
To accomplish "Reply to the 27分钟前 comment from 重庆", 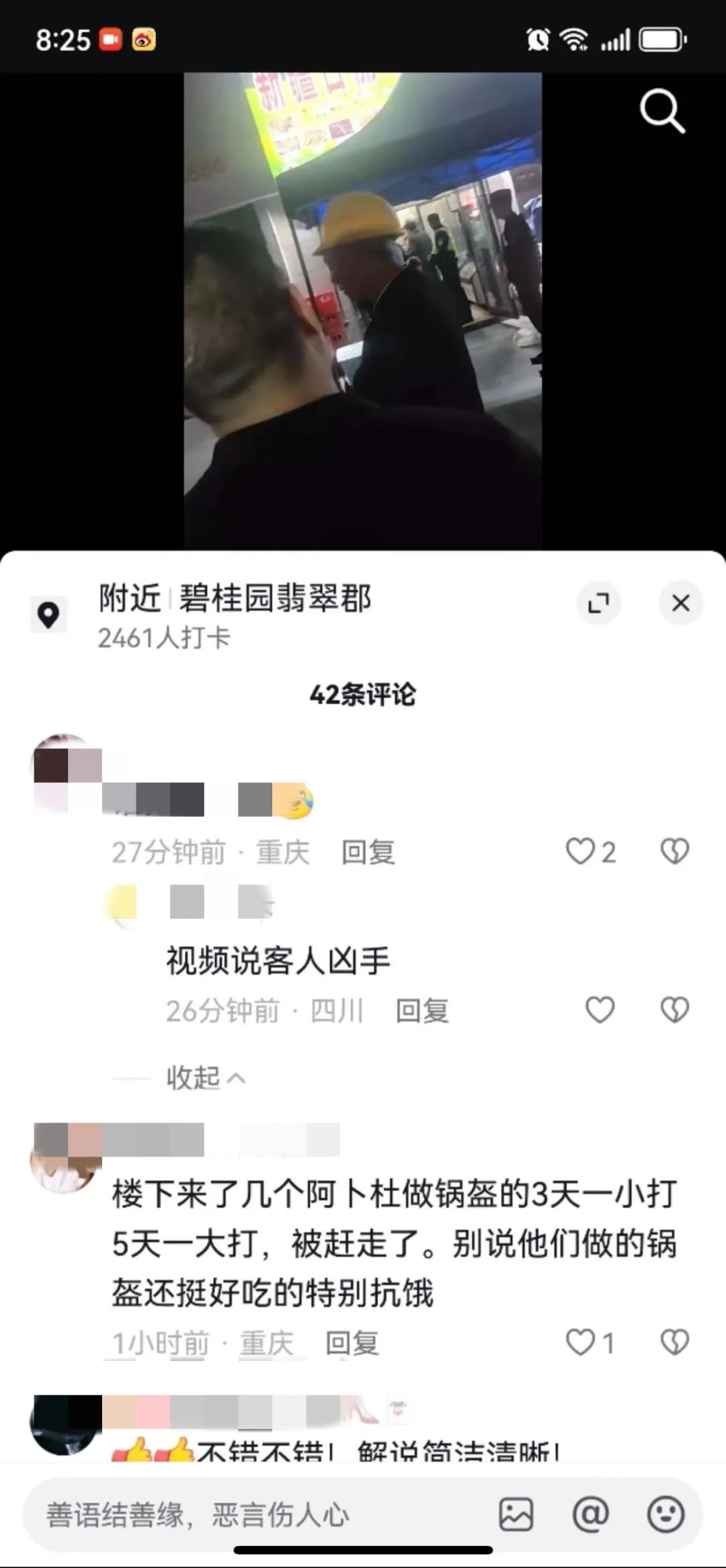I will tap(368, 852).
